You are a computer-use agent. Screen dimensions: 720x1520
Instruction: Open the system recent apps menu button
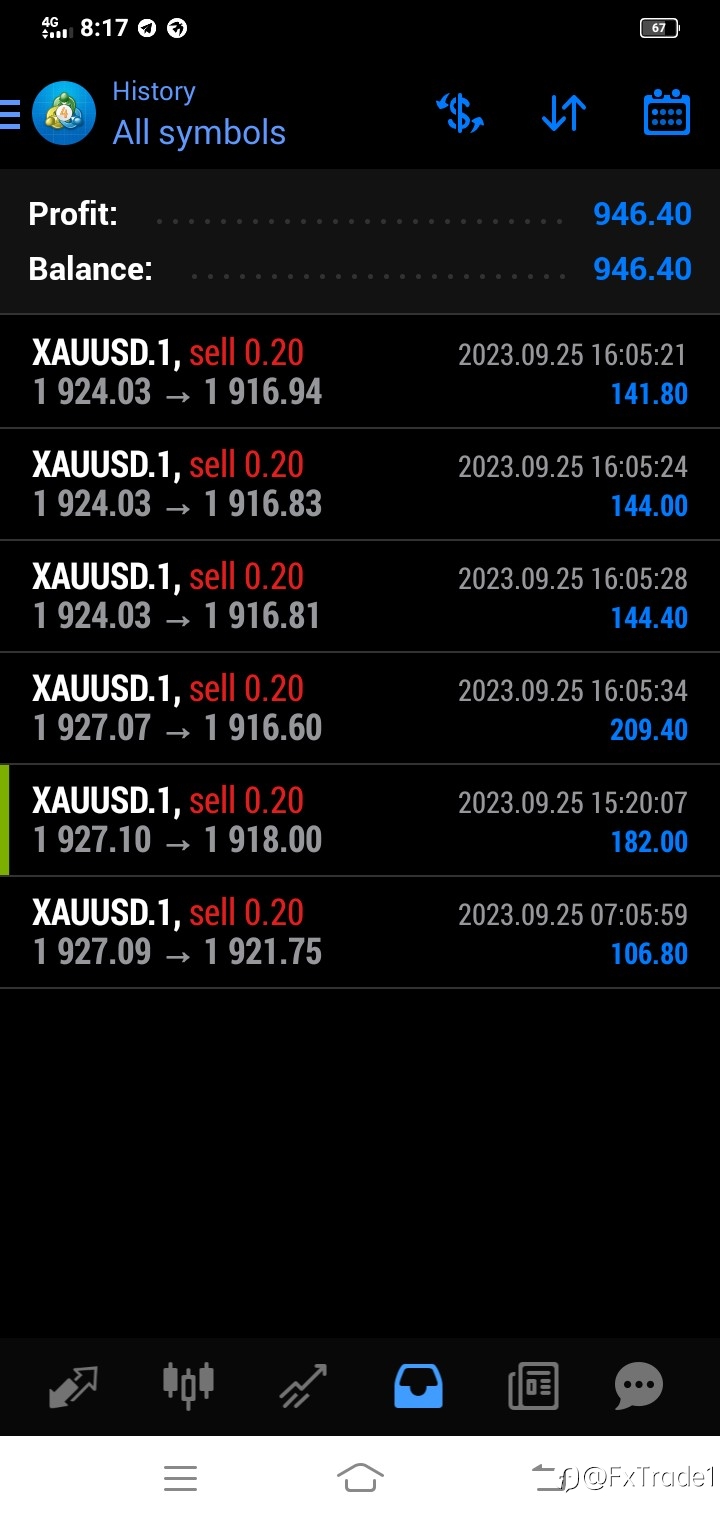(x=180, y=1478)
